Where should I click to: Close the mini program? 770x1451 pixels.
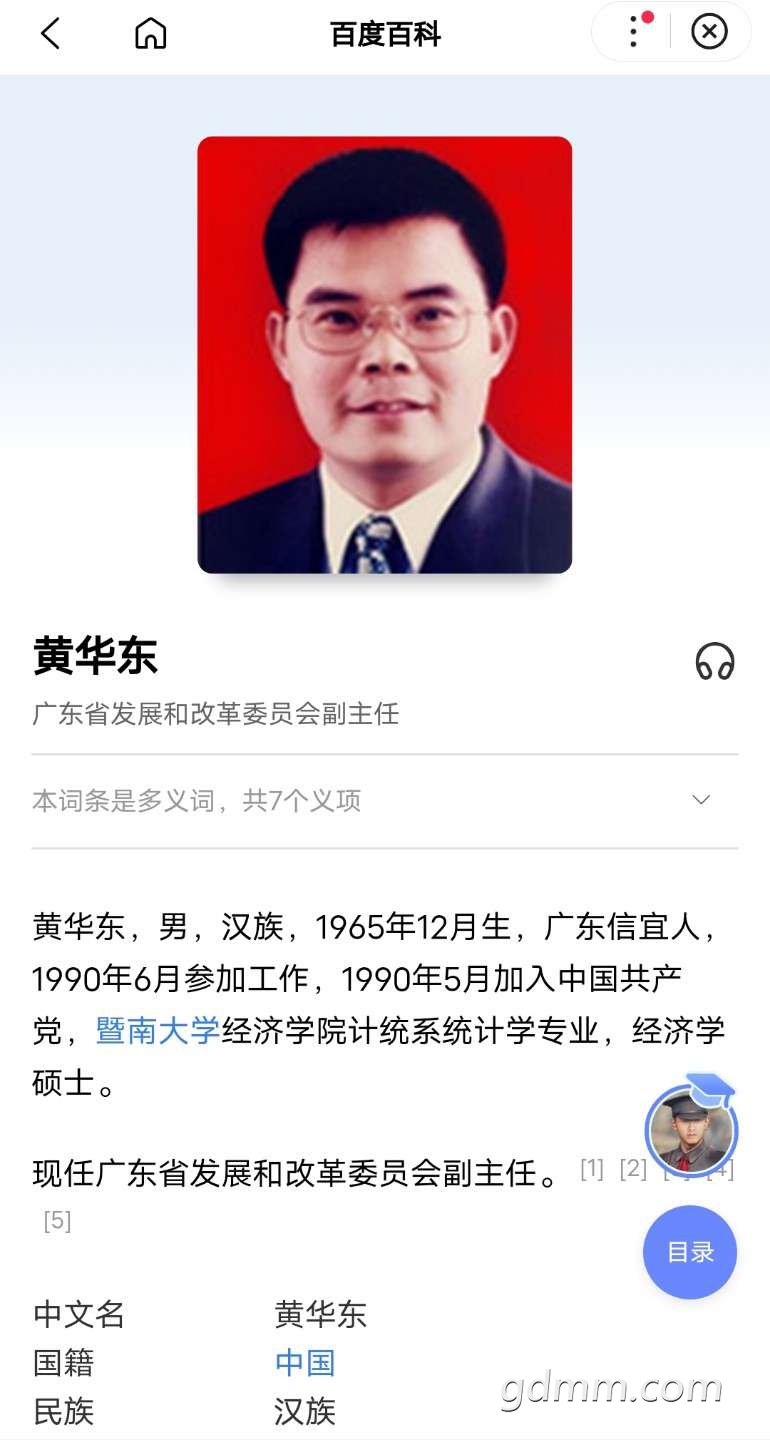(709, 33)
